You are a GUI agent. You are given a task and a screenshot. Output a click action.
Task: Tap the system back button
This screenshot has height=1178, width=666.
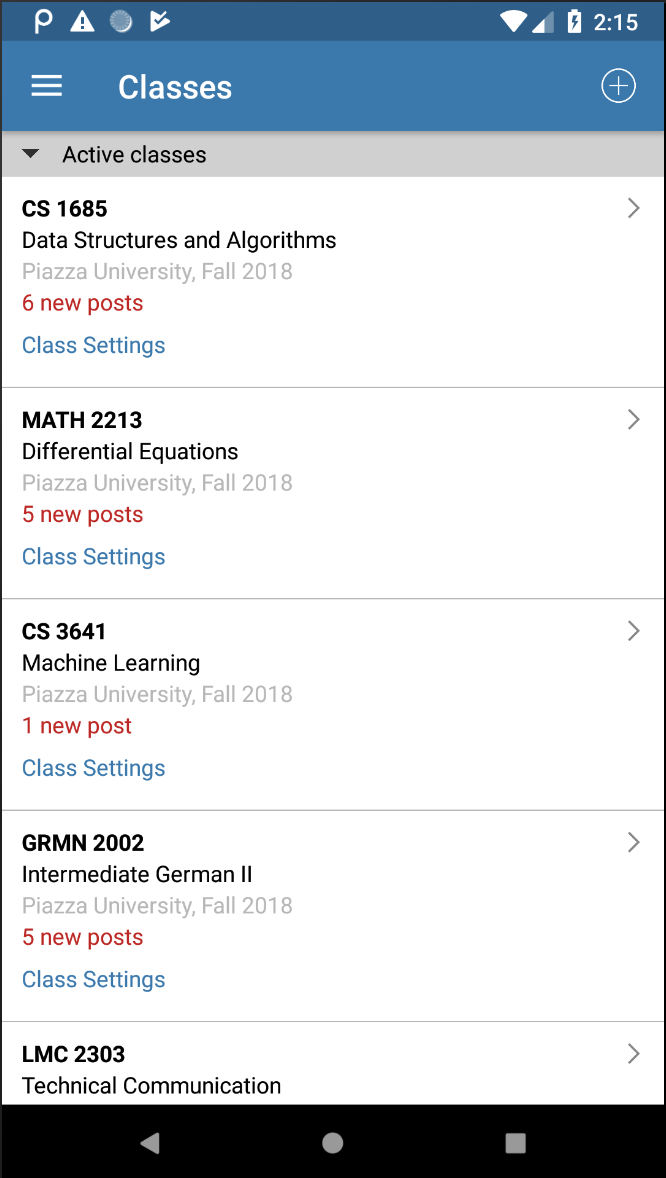click(150, 1143)
